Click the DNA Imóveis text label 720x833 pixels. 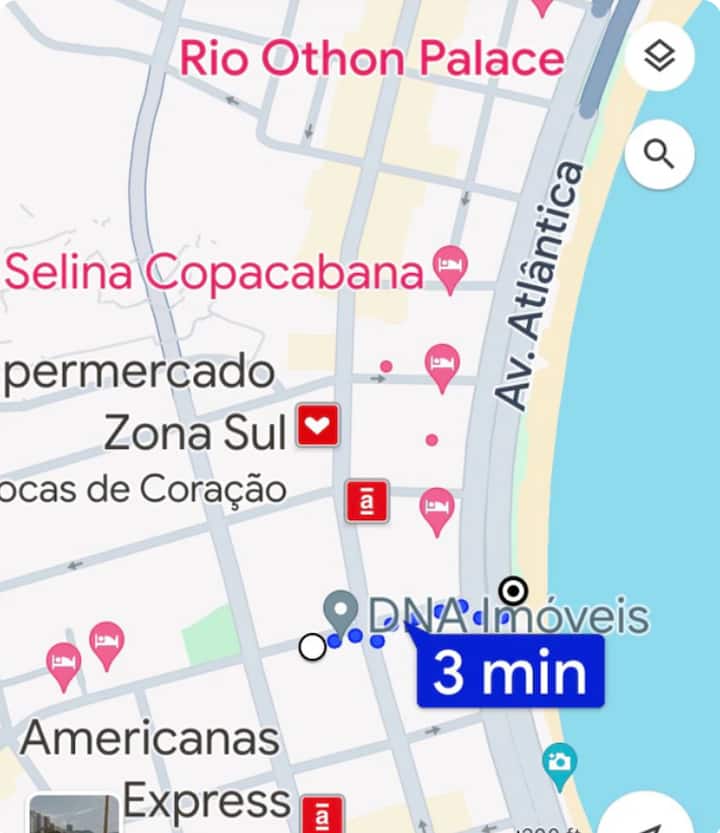tap(506, 617)
